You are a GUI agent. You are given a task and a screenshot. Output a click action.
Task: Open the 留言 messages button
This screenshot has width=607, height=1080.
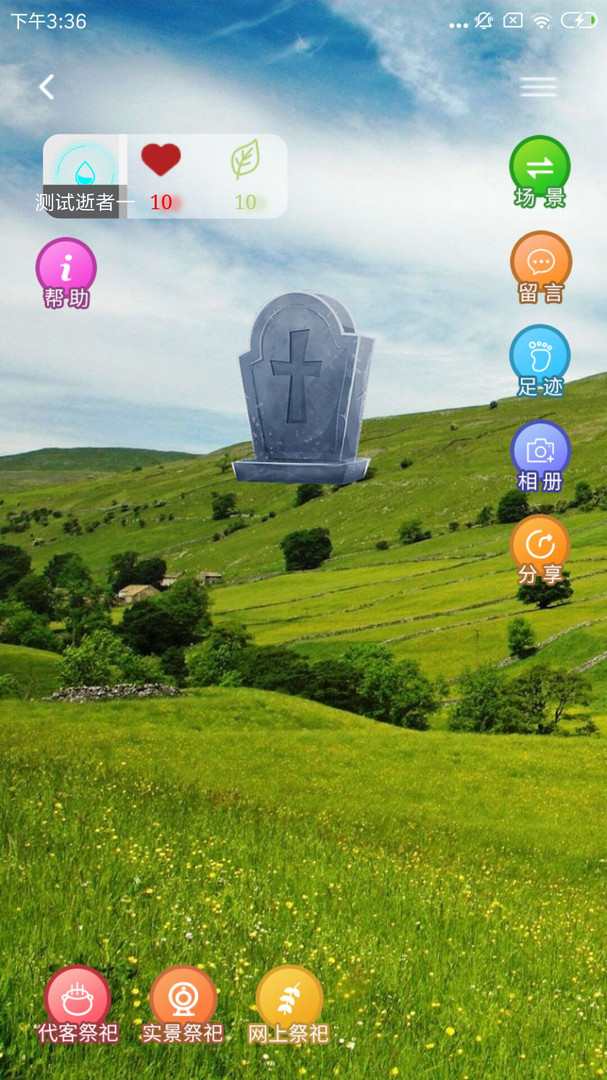[540, 266]
